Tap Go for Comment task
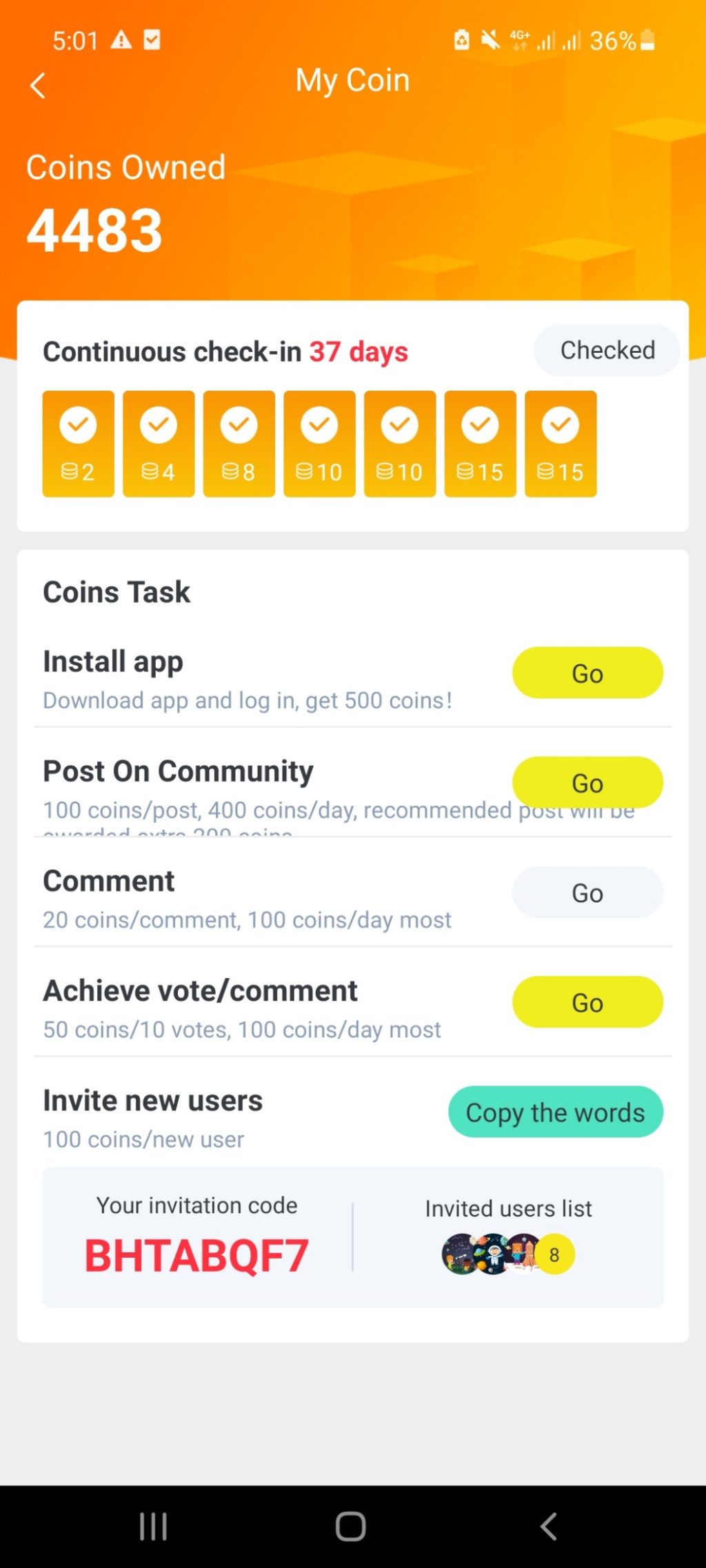The height and width of the screenshot is (1568, 706). [587, 893]
